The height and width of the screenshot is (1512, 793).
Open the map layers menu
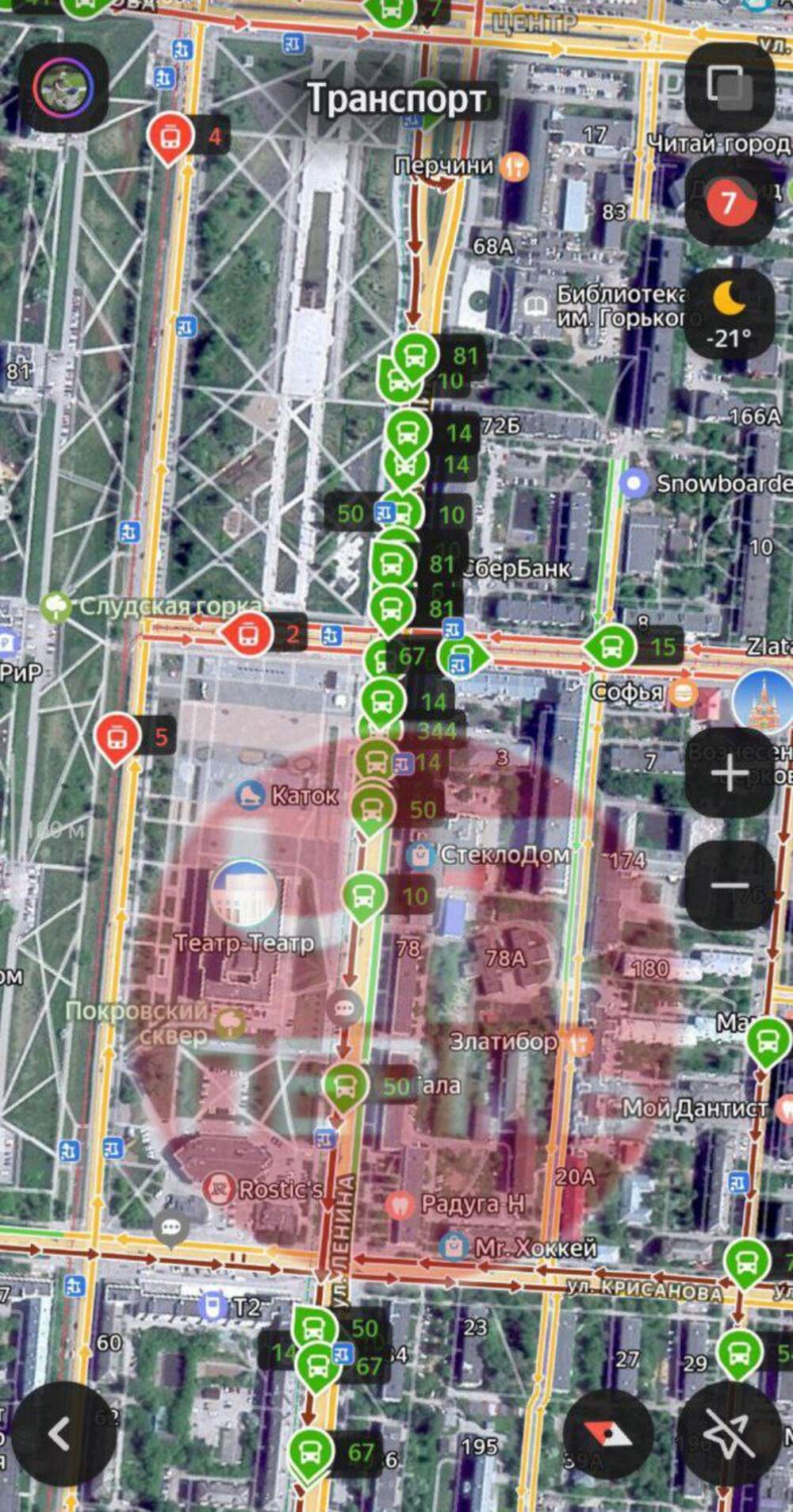729,86
